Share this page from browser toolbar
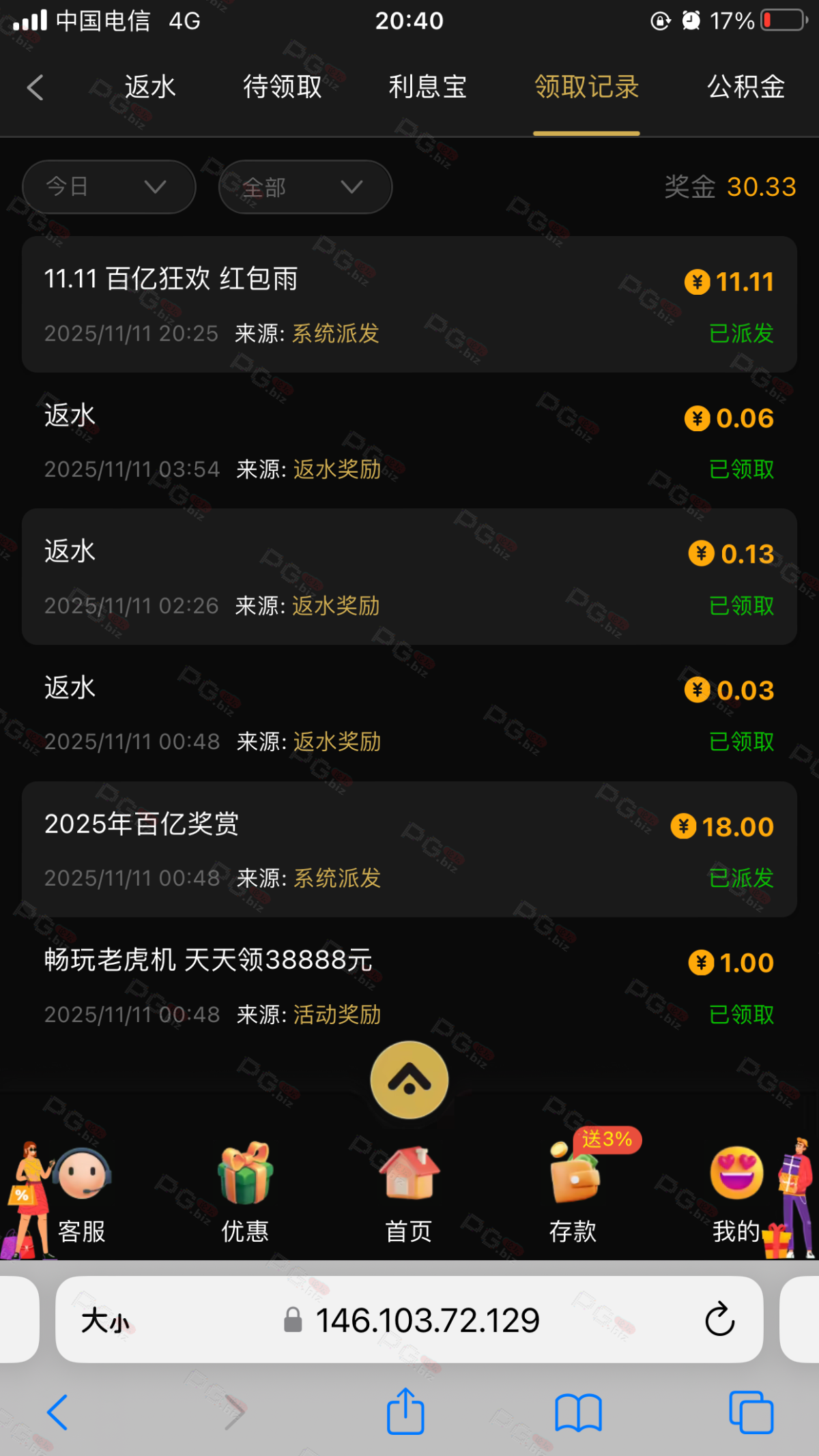The image size is (819, 1456). [x=406, y=1411]
